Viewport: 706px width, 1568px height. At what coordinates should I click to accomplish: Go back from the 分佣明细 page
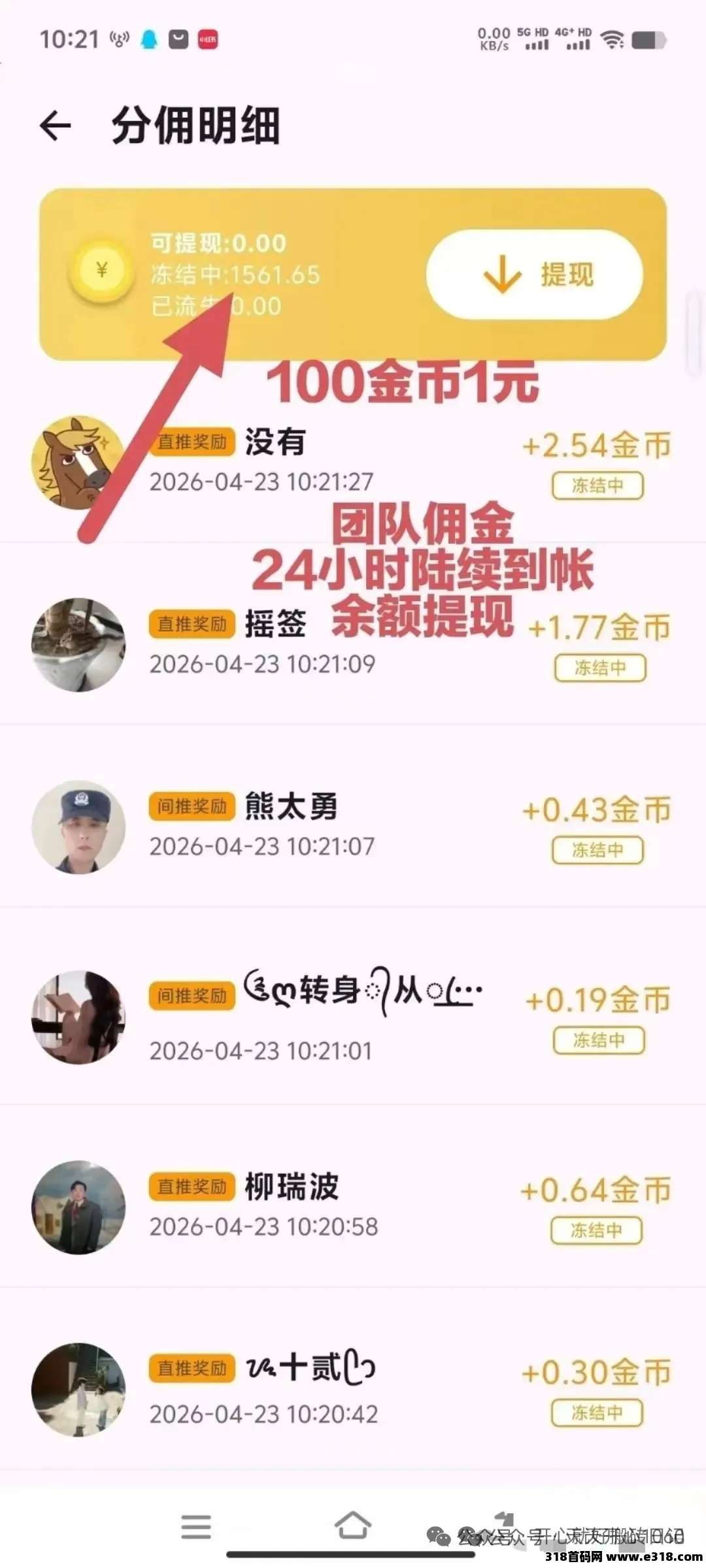click(56, 125)
